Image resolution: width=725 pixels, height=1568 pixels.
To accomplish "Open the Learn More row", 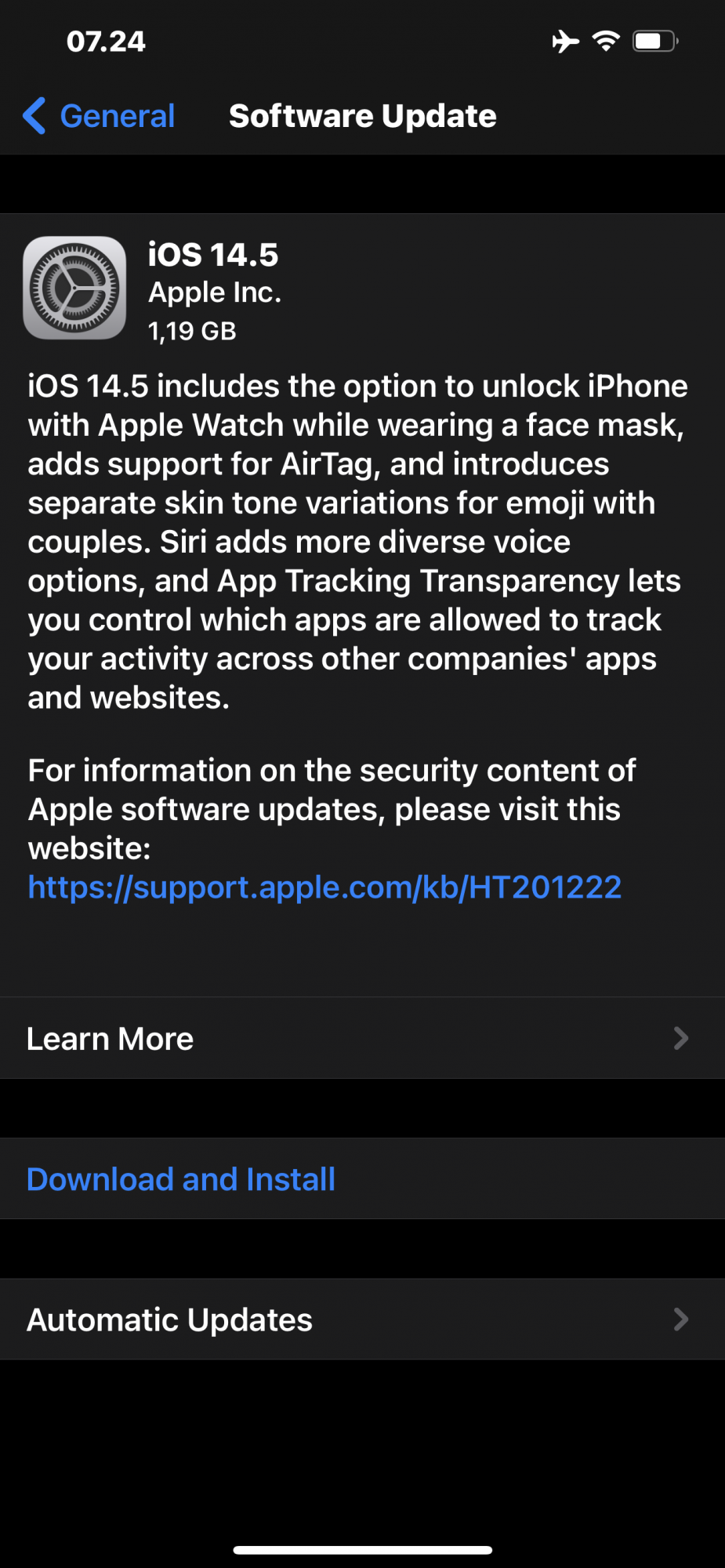I will tap(362, 1038).
